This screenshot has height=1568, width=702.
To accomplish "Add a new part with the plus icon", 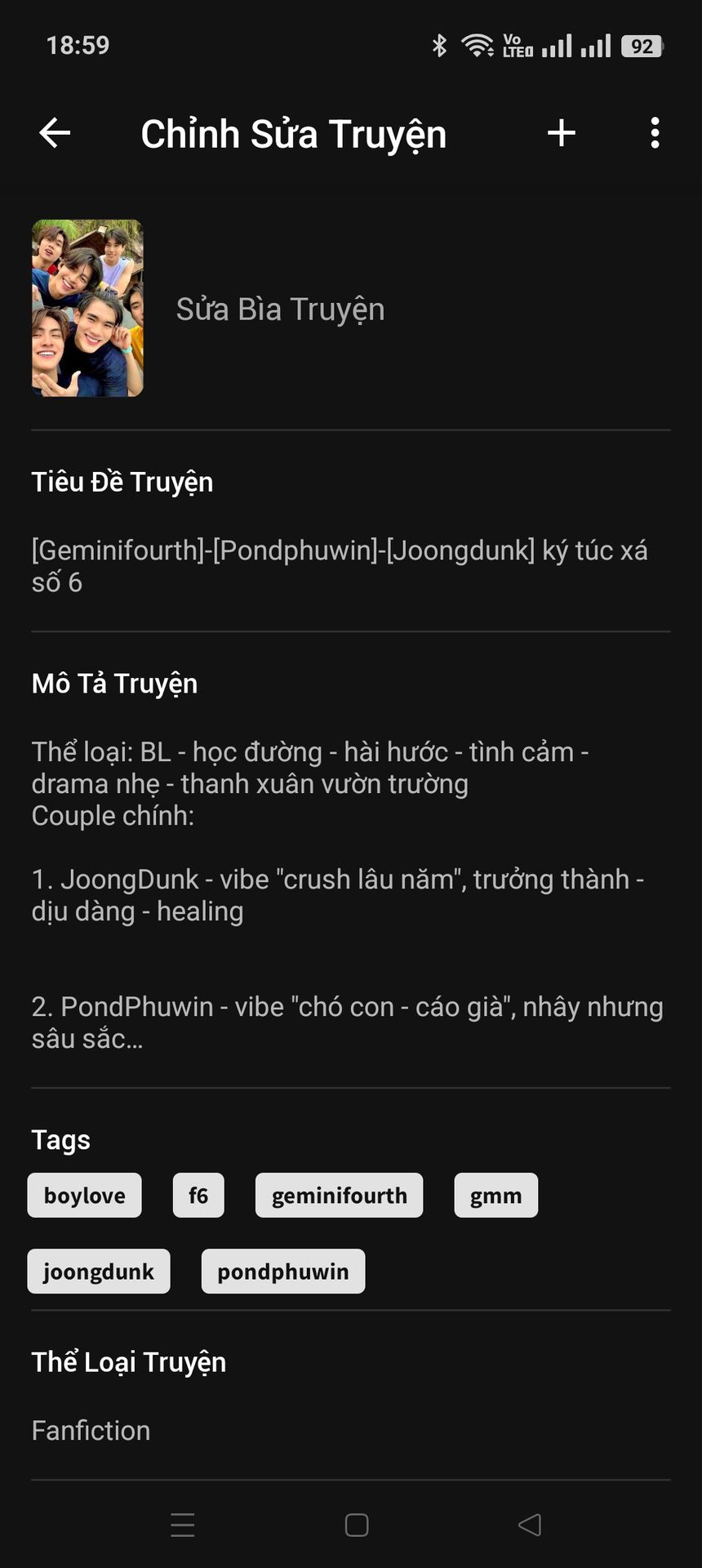I will (x=562, y=133).
